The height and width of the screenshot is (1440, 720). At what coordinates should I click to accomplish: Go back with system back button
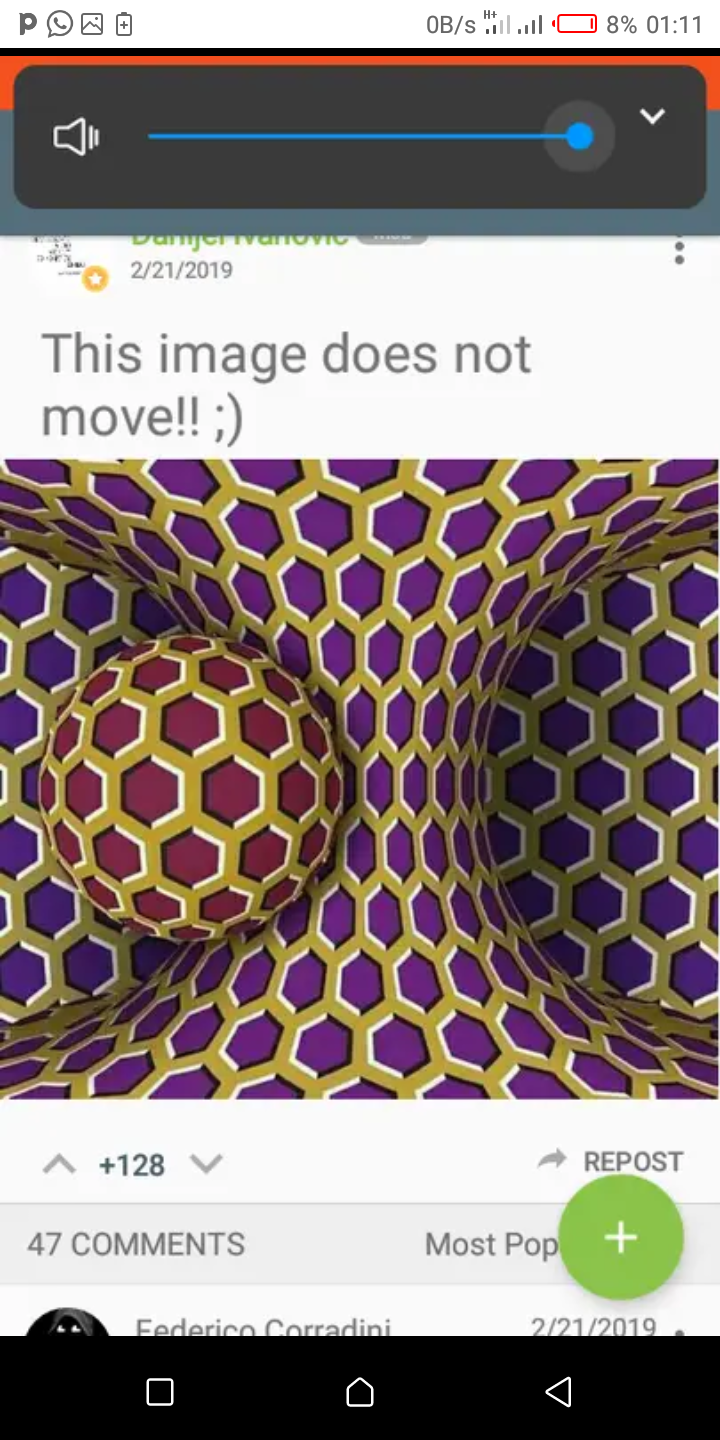558,1391
